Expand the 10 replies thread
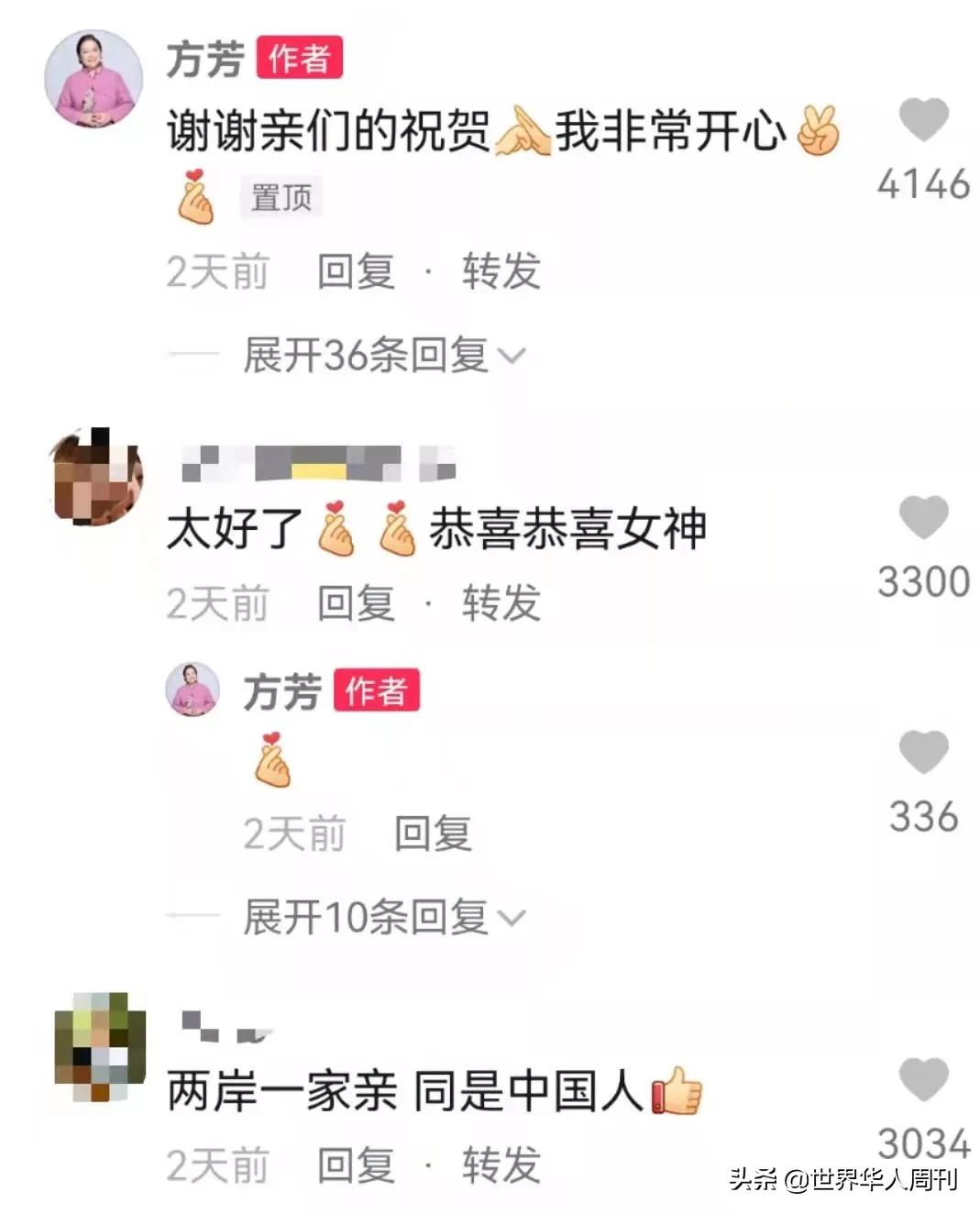Image resolution: width=980 pixels, height=1214 pixels. click(367, 914)
